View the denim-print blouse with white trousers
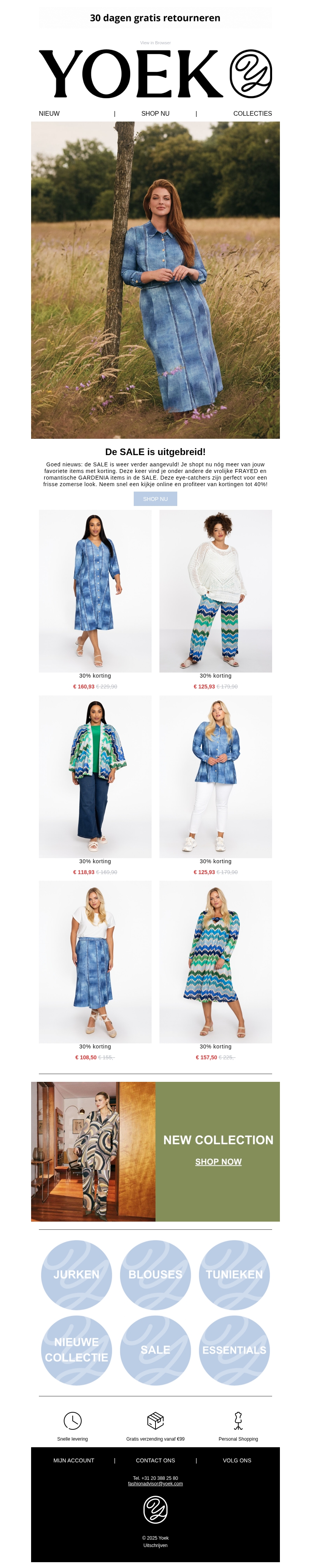This screenshot has width=311, height=1568. pos(215,776)
